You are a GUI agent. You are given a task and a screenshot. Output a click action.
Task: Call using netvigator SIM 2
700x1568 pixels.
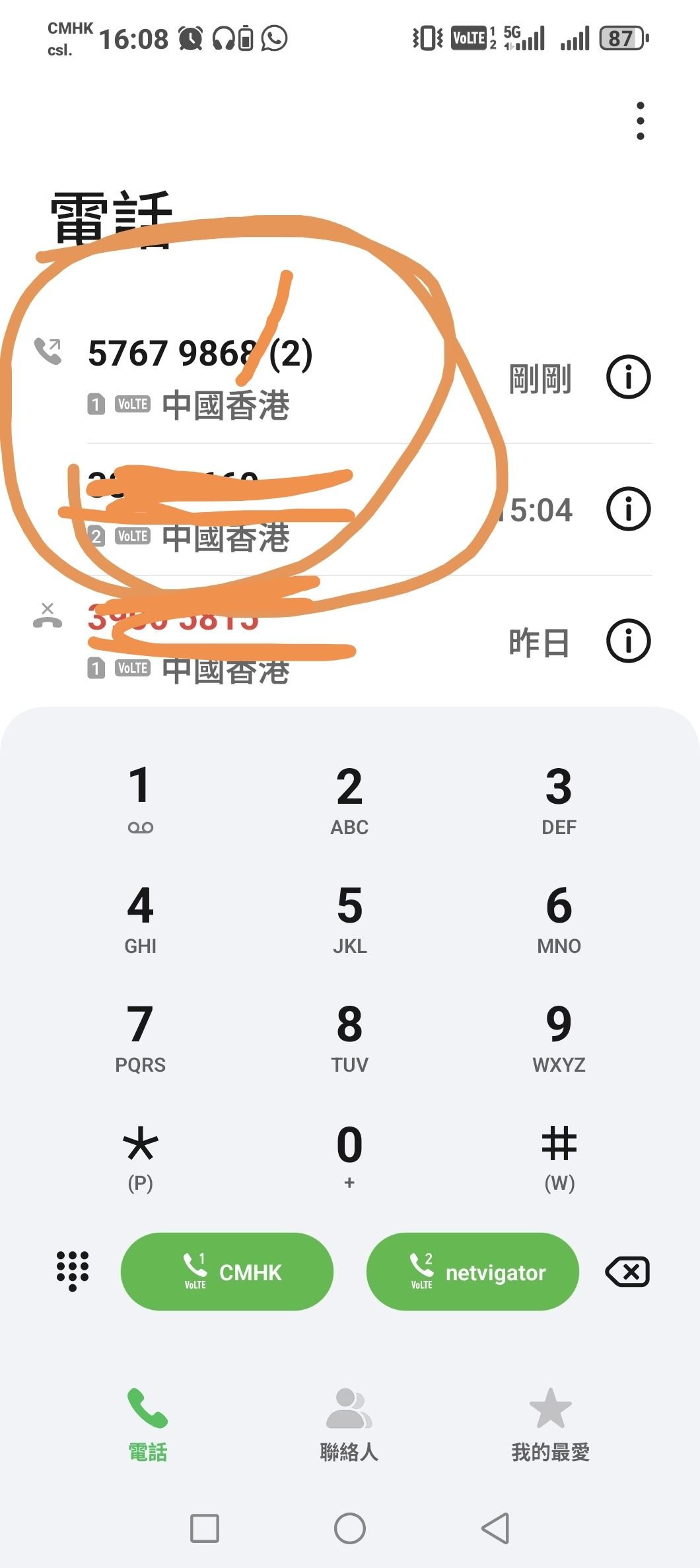472,1272
